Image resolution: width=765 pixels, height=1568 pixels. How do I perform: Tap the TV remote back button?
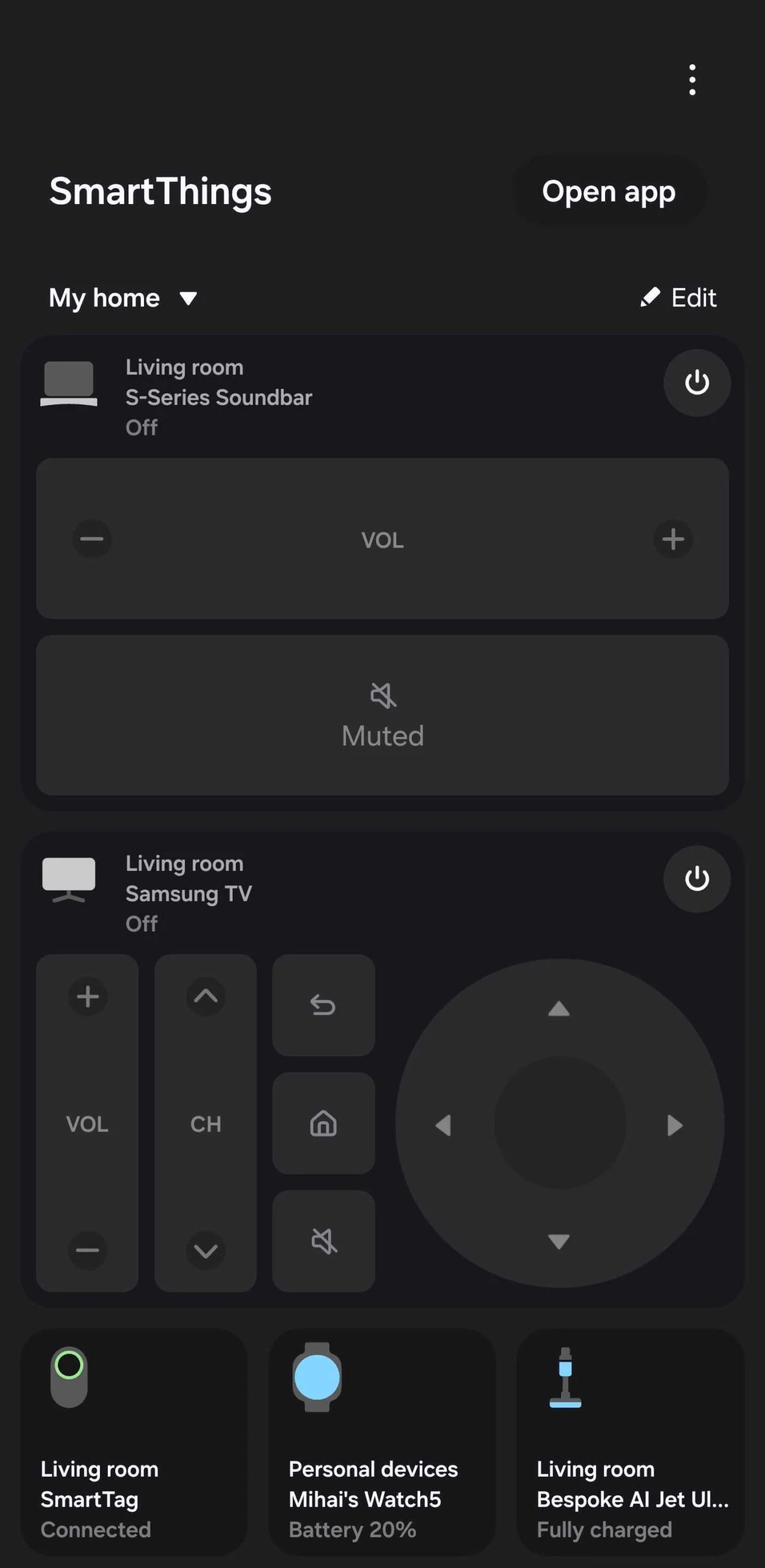pos(323,1005)
